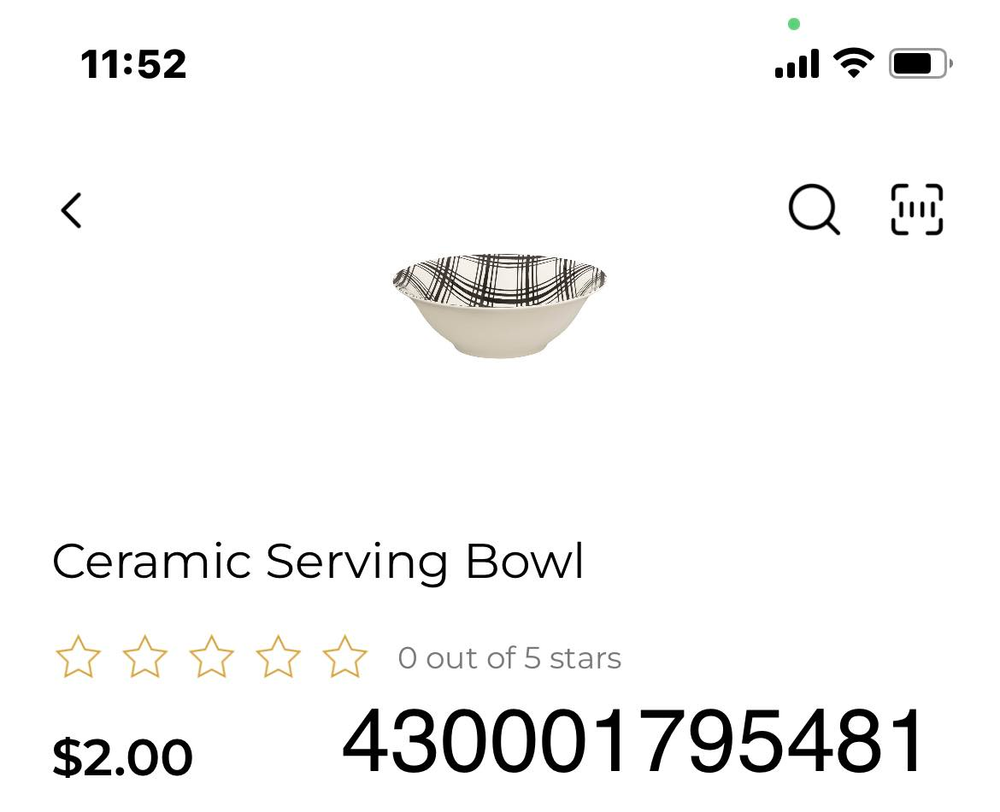
Task: Open the search magnifier icon
Action: point(814,210)
